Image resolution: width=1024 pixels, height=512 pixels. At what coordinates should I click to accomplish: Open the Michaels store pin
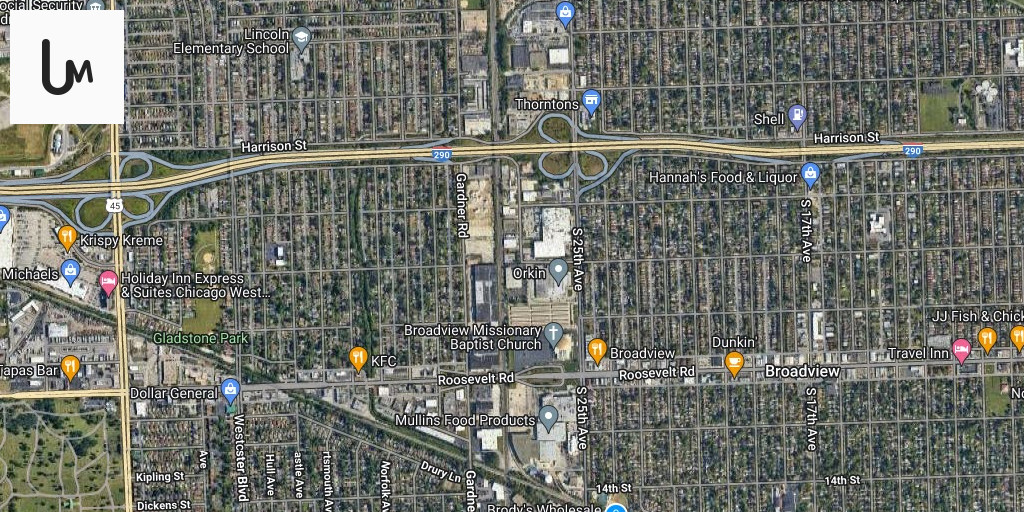pos(70,270)
